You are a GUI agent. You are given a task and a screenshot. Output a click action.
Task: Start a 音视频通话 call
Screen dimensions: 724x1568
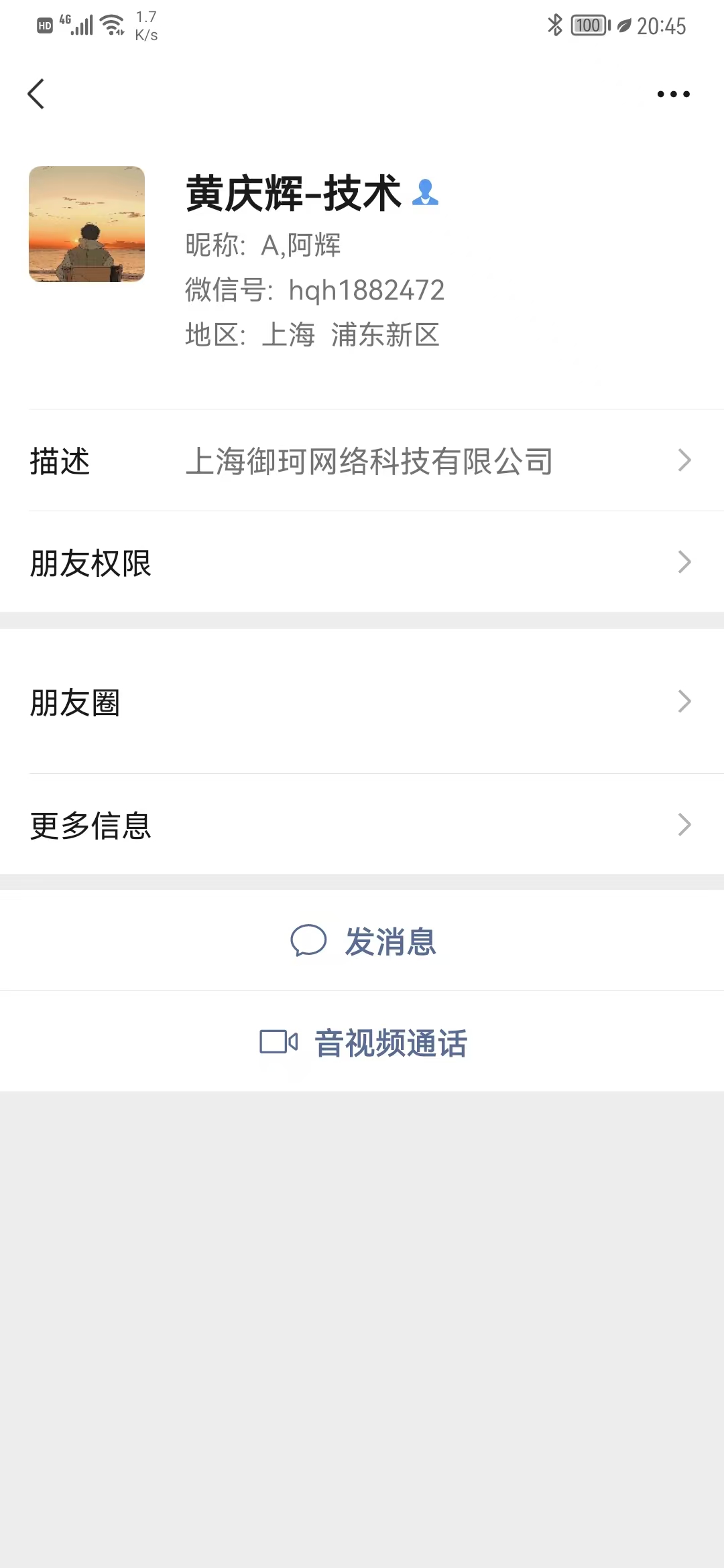pyautogui.click(x=362, y=1042)
